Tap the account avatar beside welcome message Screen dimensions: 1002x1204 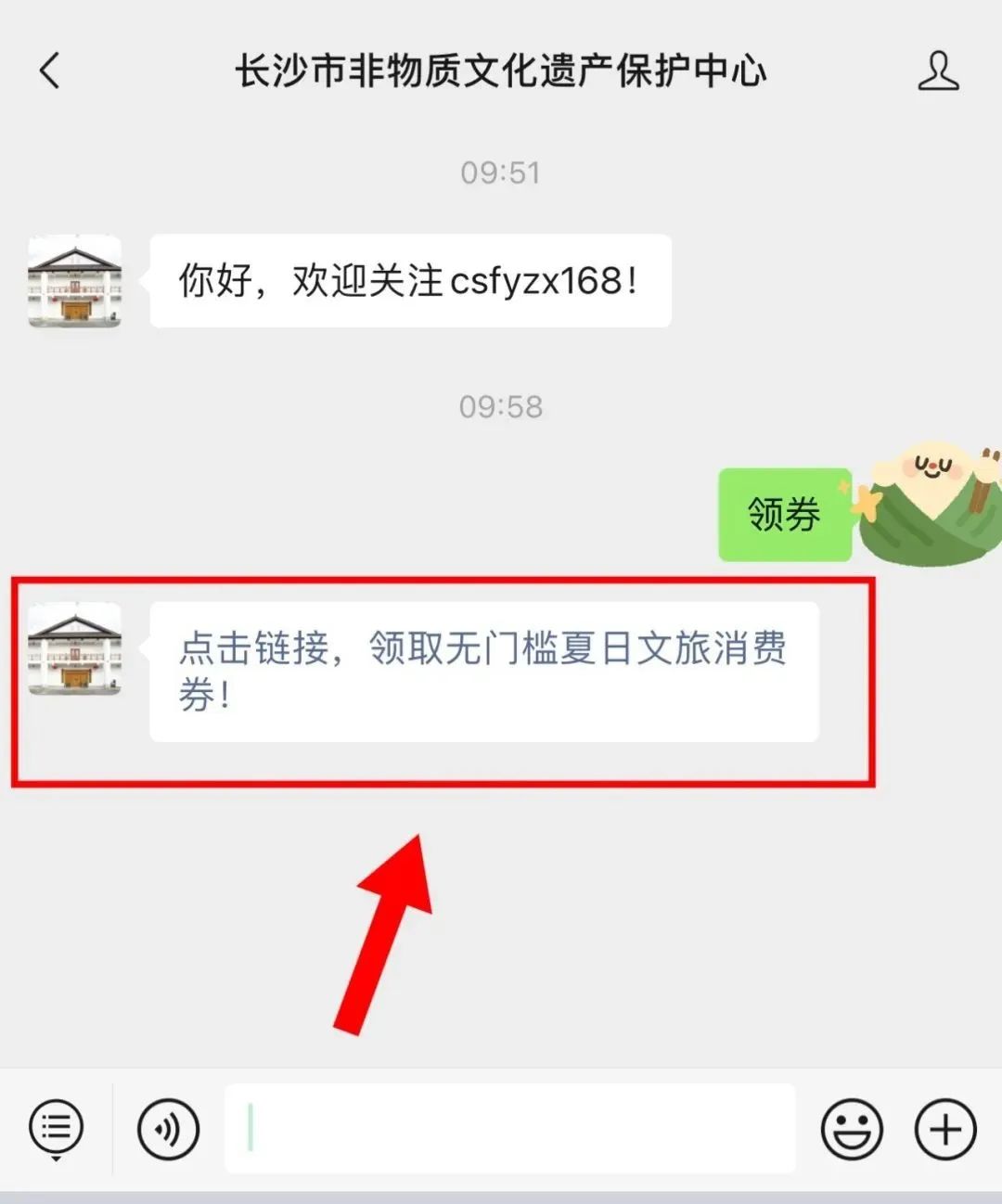coord(75,281)
